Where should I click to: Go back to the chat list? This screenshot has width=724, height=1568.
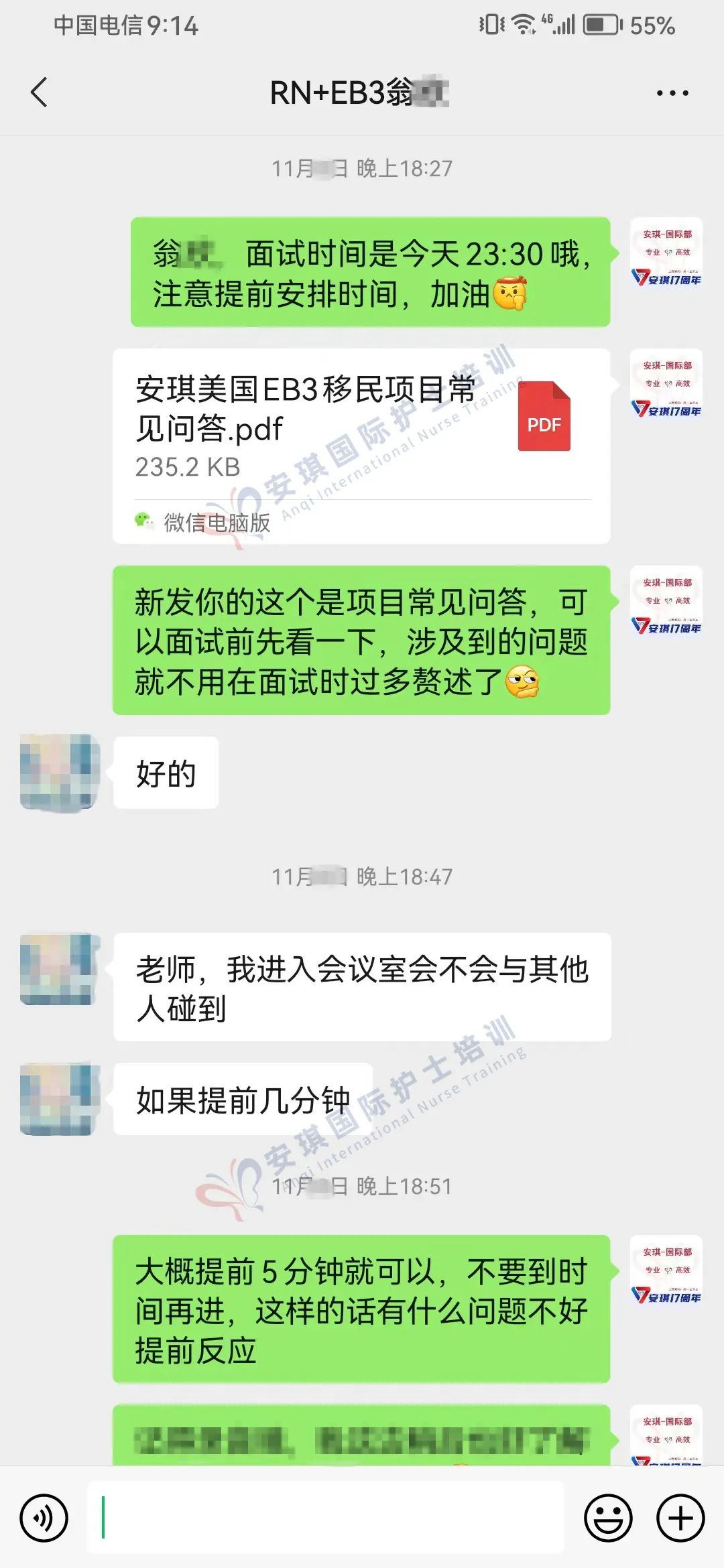39,92
